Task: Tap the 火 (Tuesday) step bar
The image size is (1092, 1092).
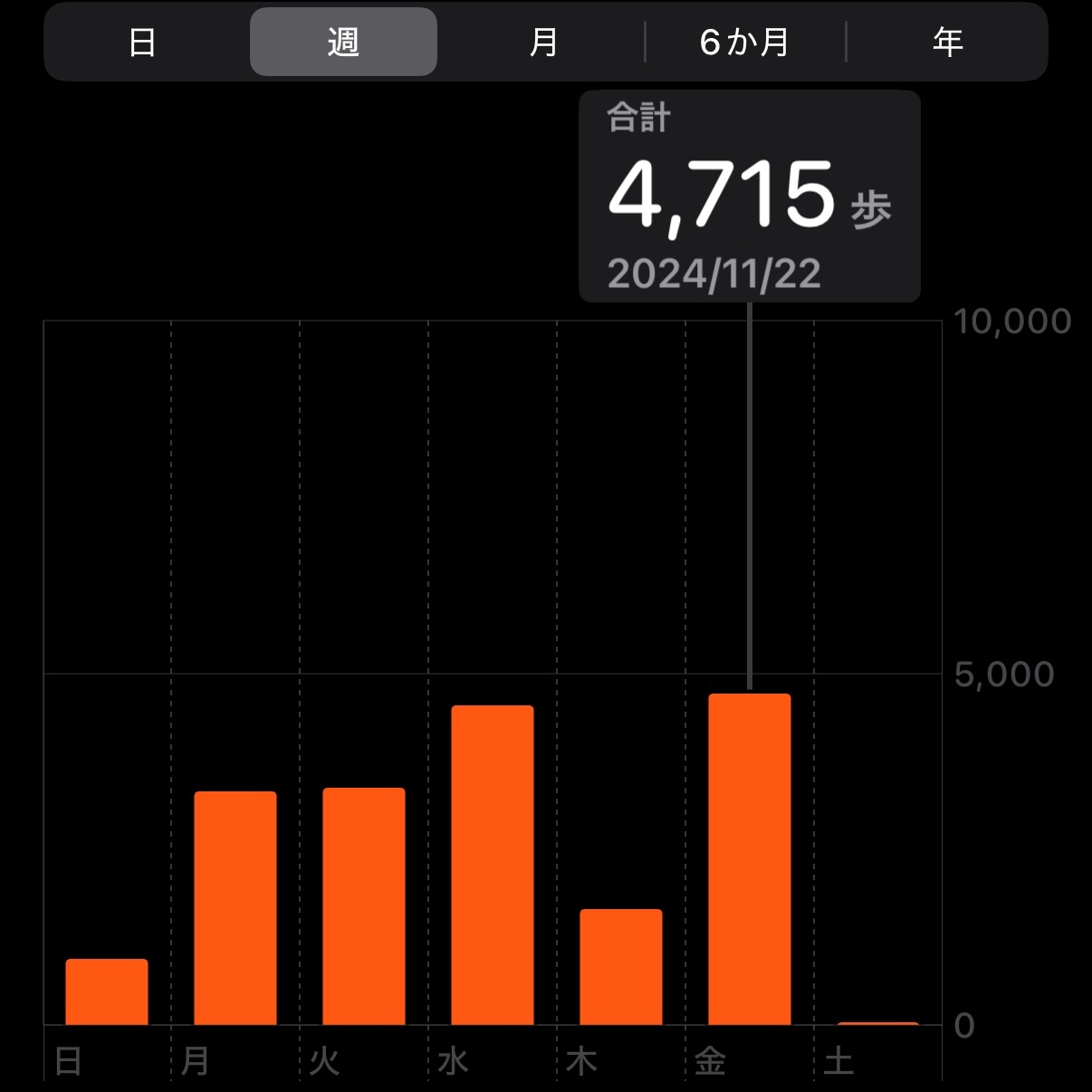Action: coord(364,906)
